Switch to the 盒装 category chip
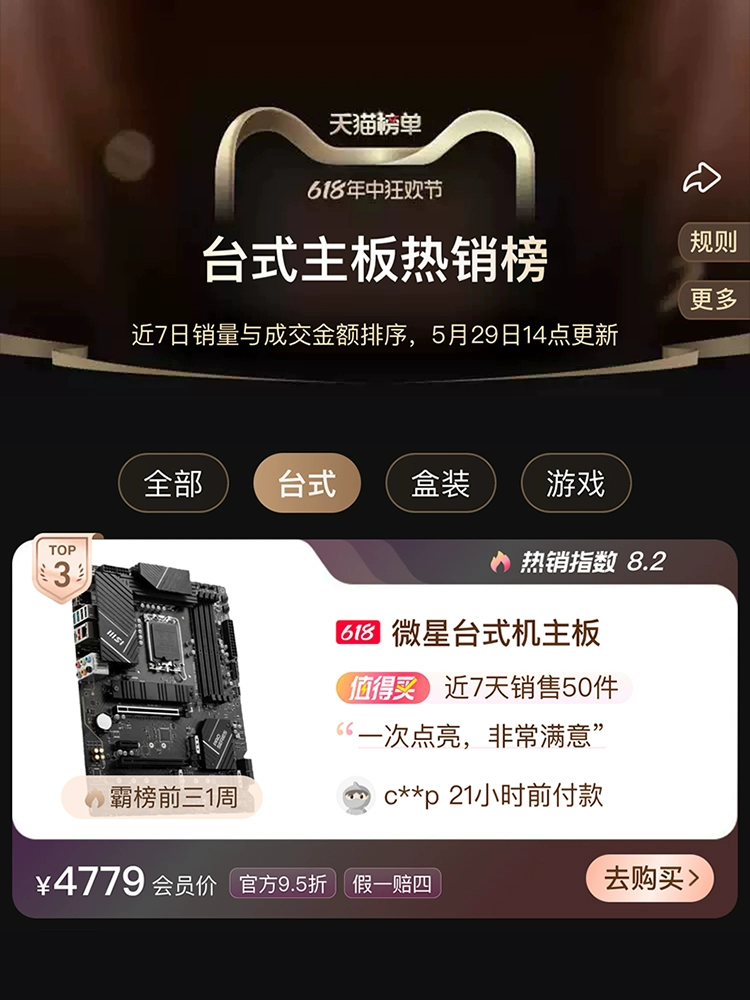 [441, 483]
